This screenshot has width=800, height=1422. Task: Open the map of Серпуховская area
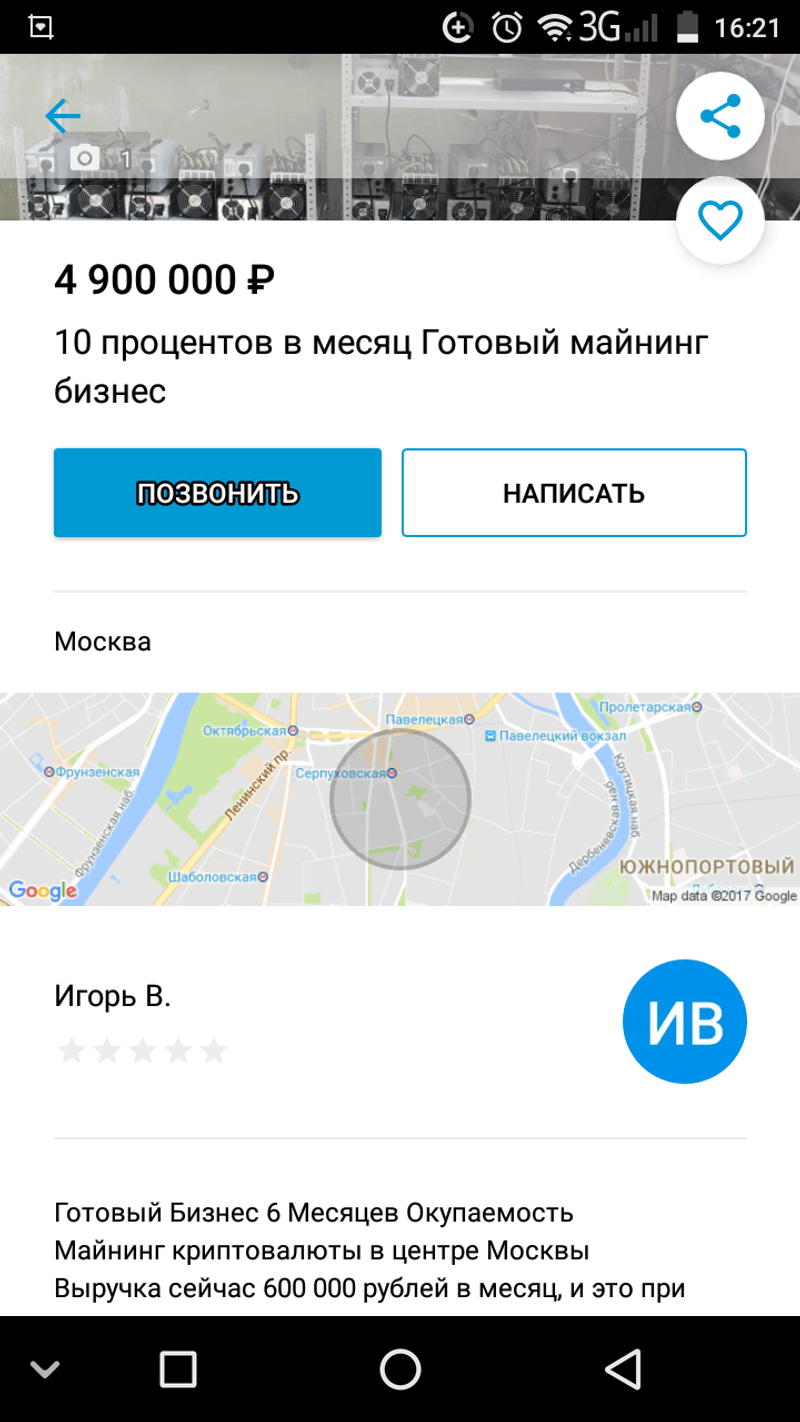pyautogui.click(x=400, y=799)
